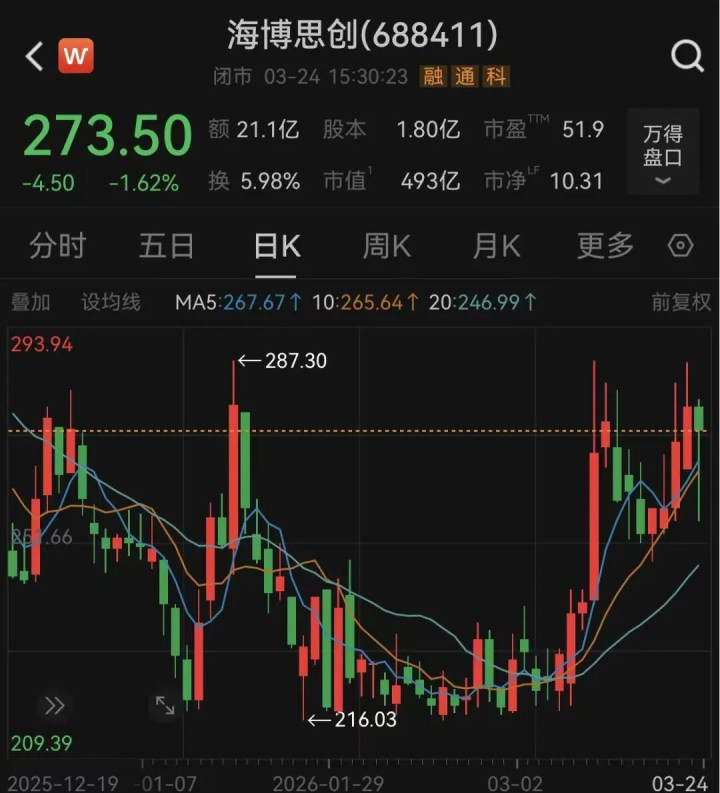This screenshot has width=720, height=793.
Task: Tap the orange W logo icon
Action: pos(76,56)
